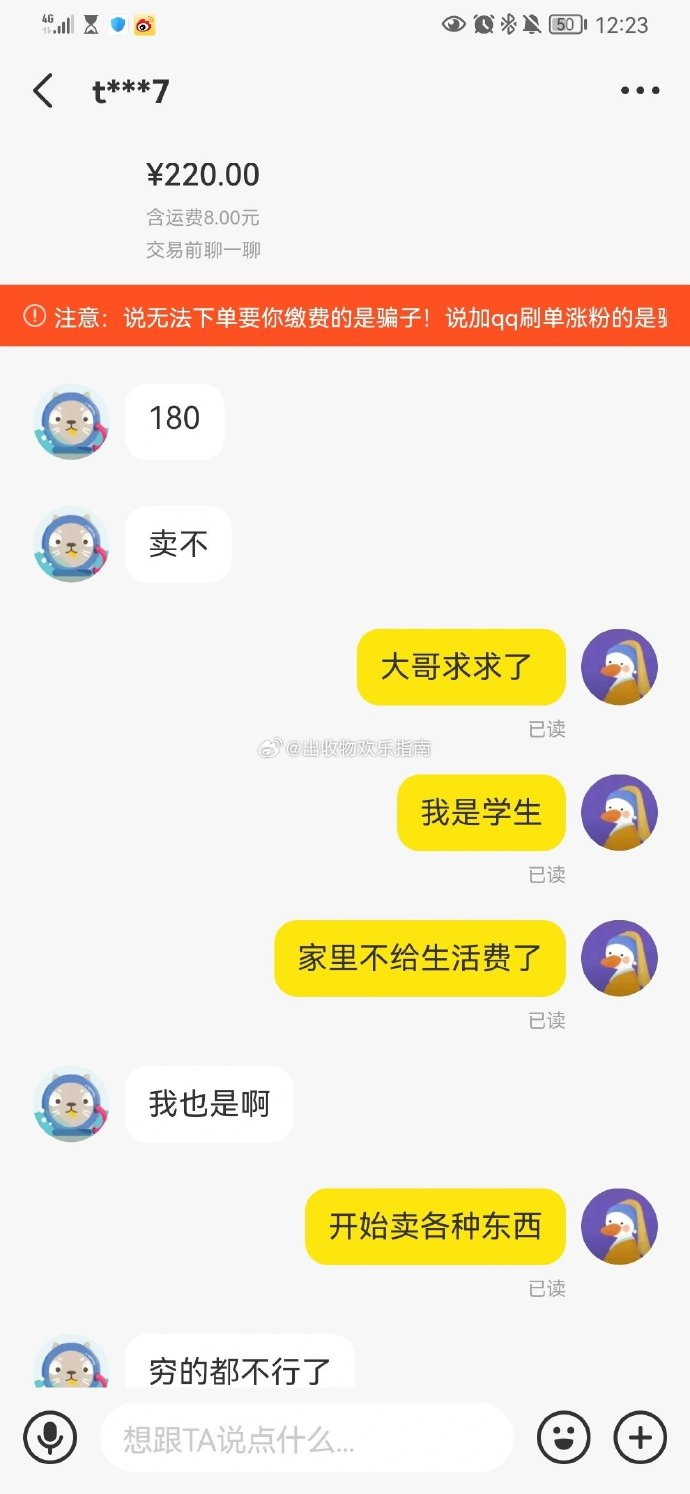The width and height of the screenshot is (690, 1494).
Task: Switch to voice input with the microphone icon
Action: 50,1438
